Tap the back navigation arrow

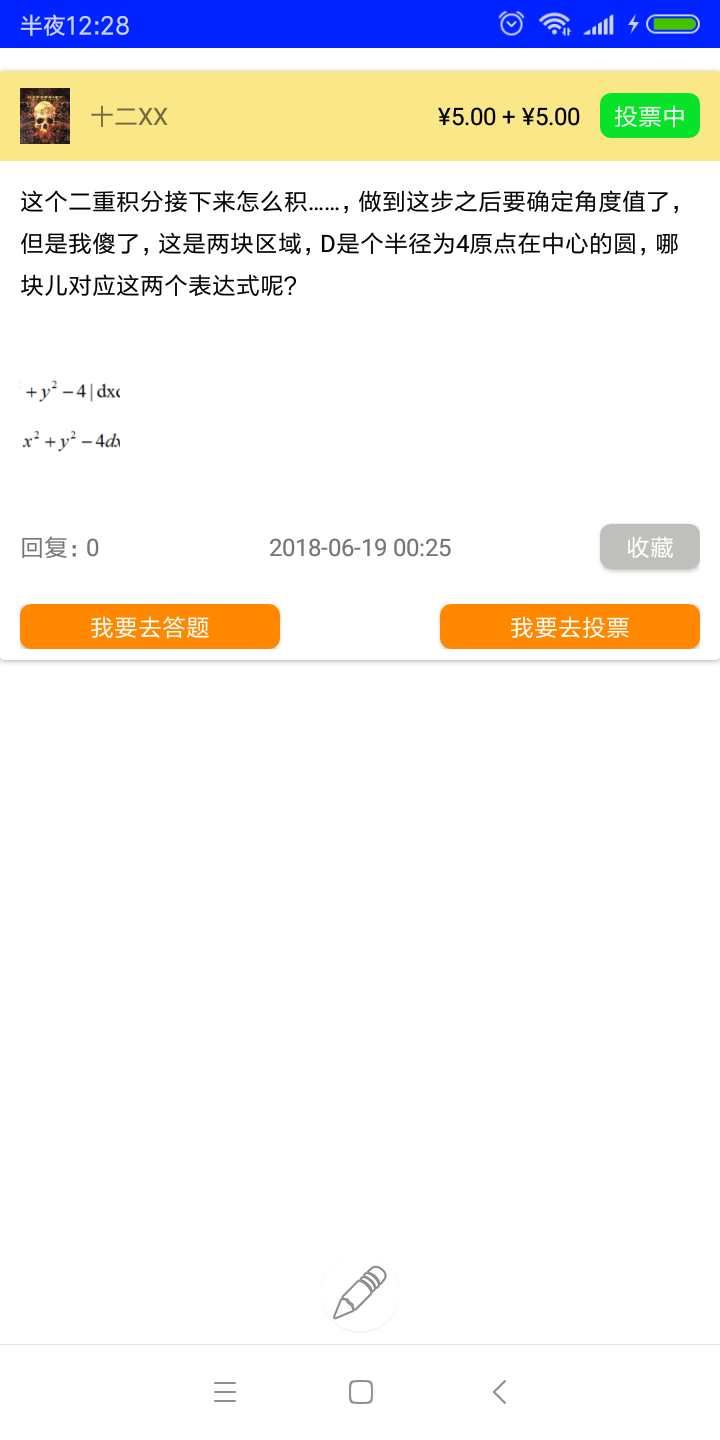tap(500, 1391)
